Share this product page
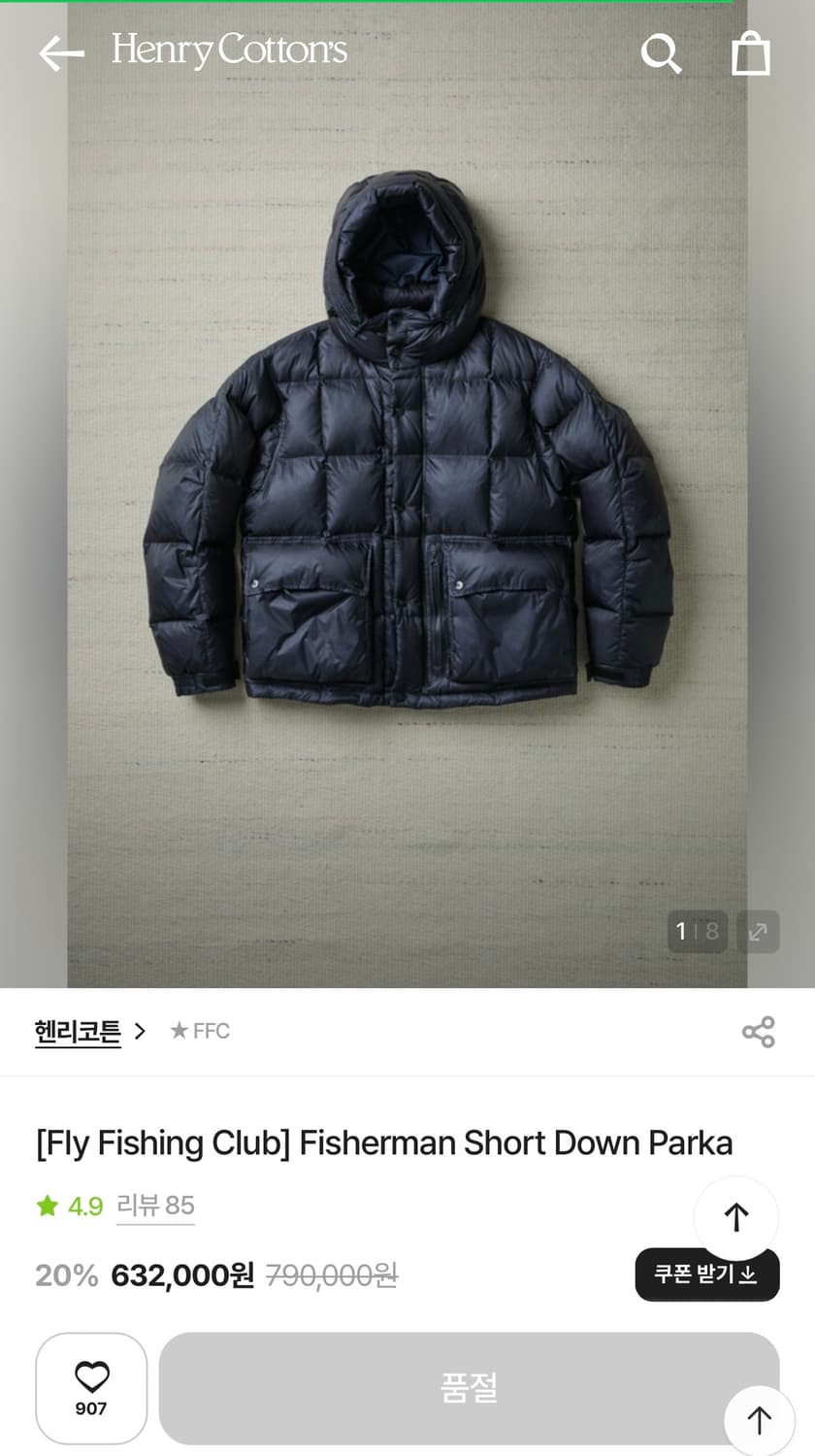The width and height of the screenshot is (815, 1456). pyautogui.click(x=758, y=1032)
